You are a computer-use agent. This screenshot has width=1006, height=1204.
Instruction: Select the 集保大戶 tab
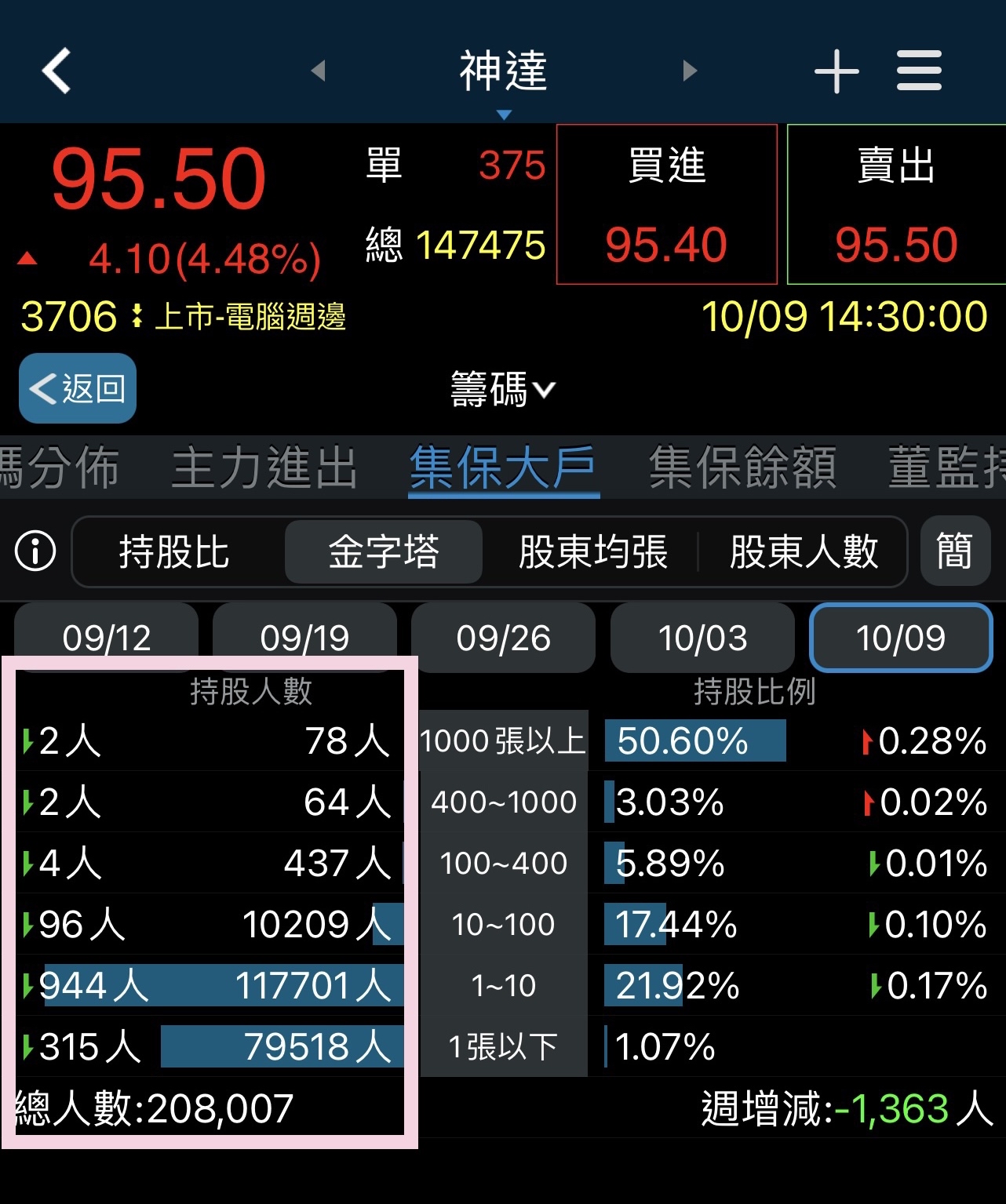point(503,468)
